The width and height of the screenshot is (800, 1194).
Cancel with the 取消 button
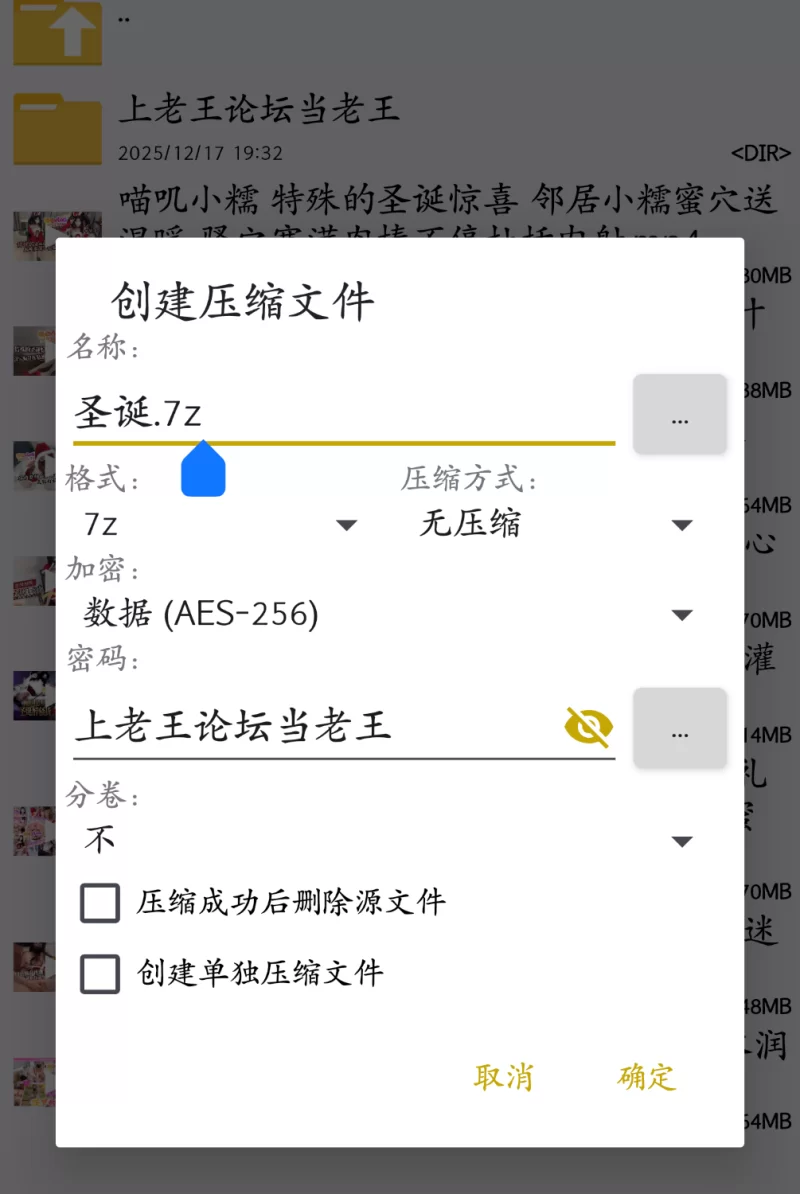pyautogui.click(x=503, y=1077)
